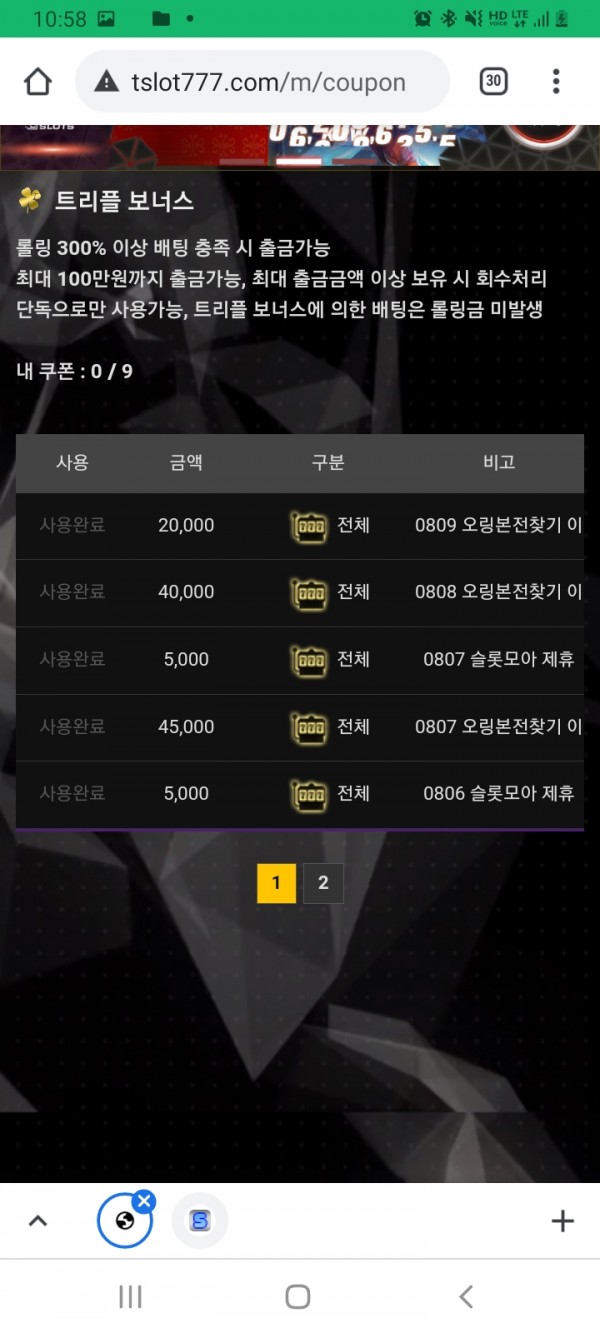Open recent apps from navigation bar
Viewport: 600px width, 1333px height.
pos(130,1297)
